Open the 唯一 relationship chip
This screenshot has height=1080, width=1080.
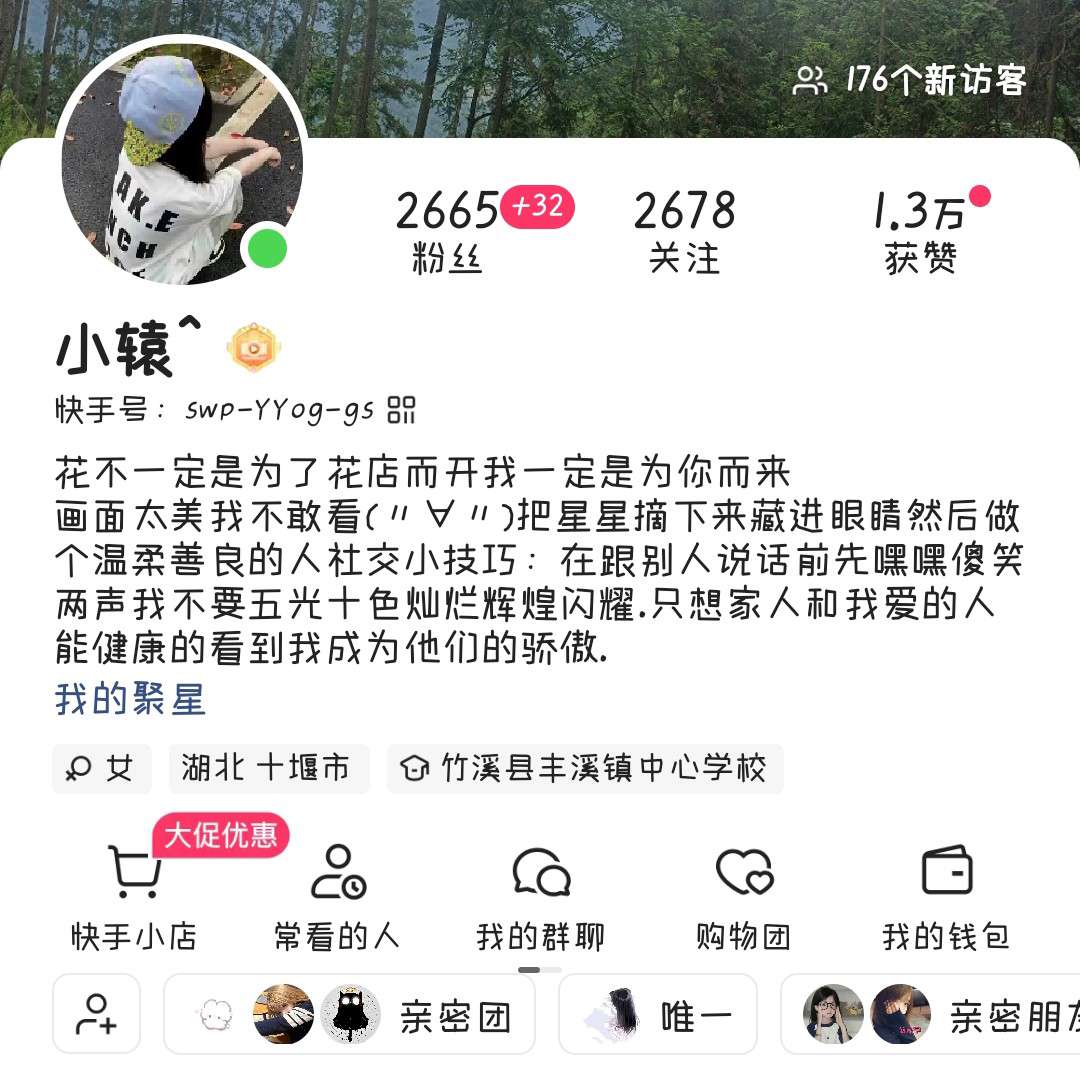[657, 1014]
